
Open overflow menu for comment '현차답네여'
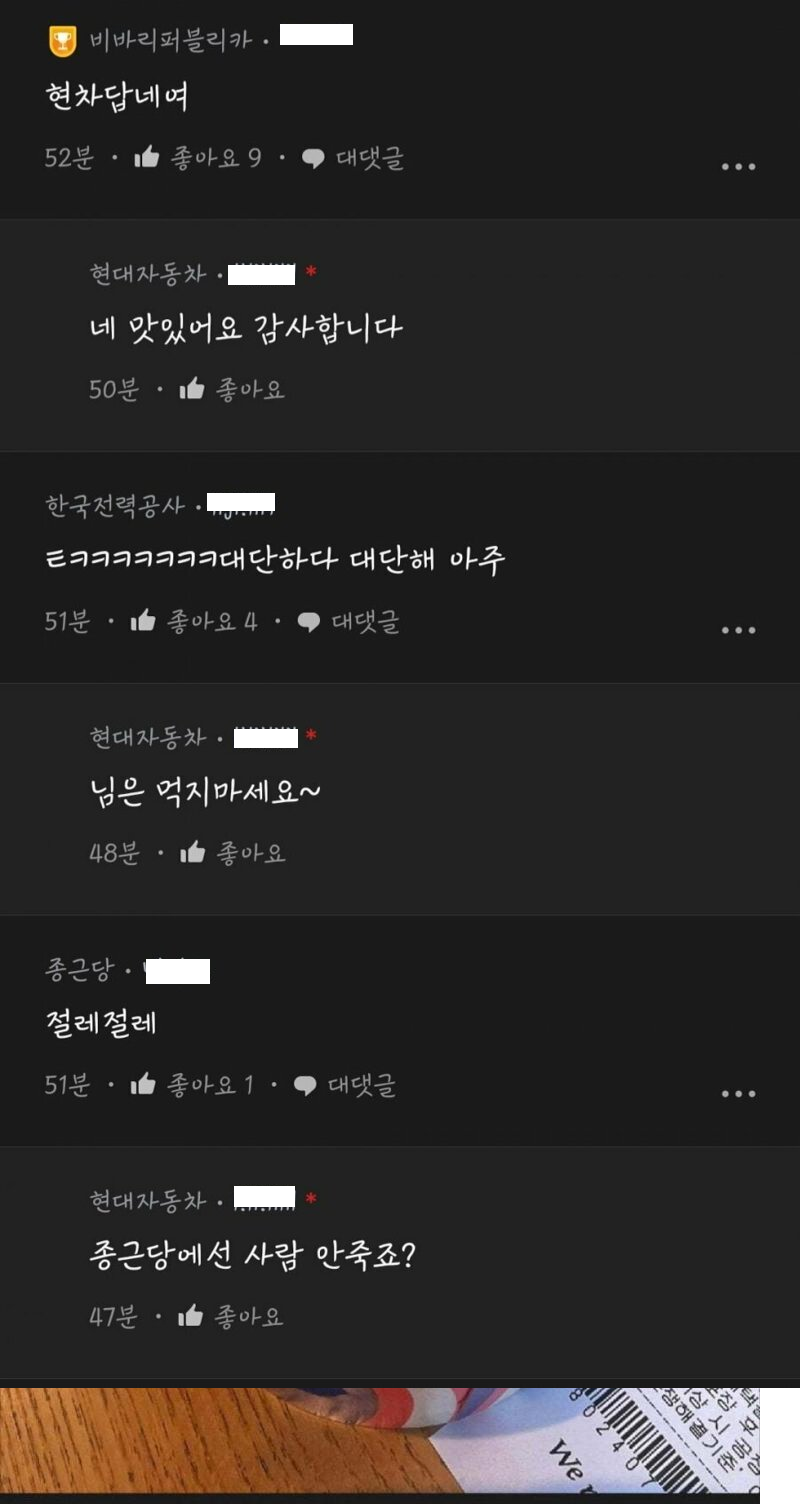pos(738,166)
